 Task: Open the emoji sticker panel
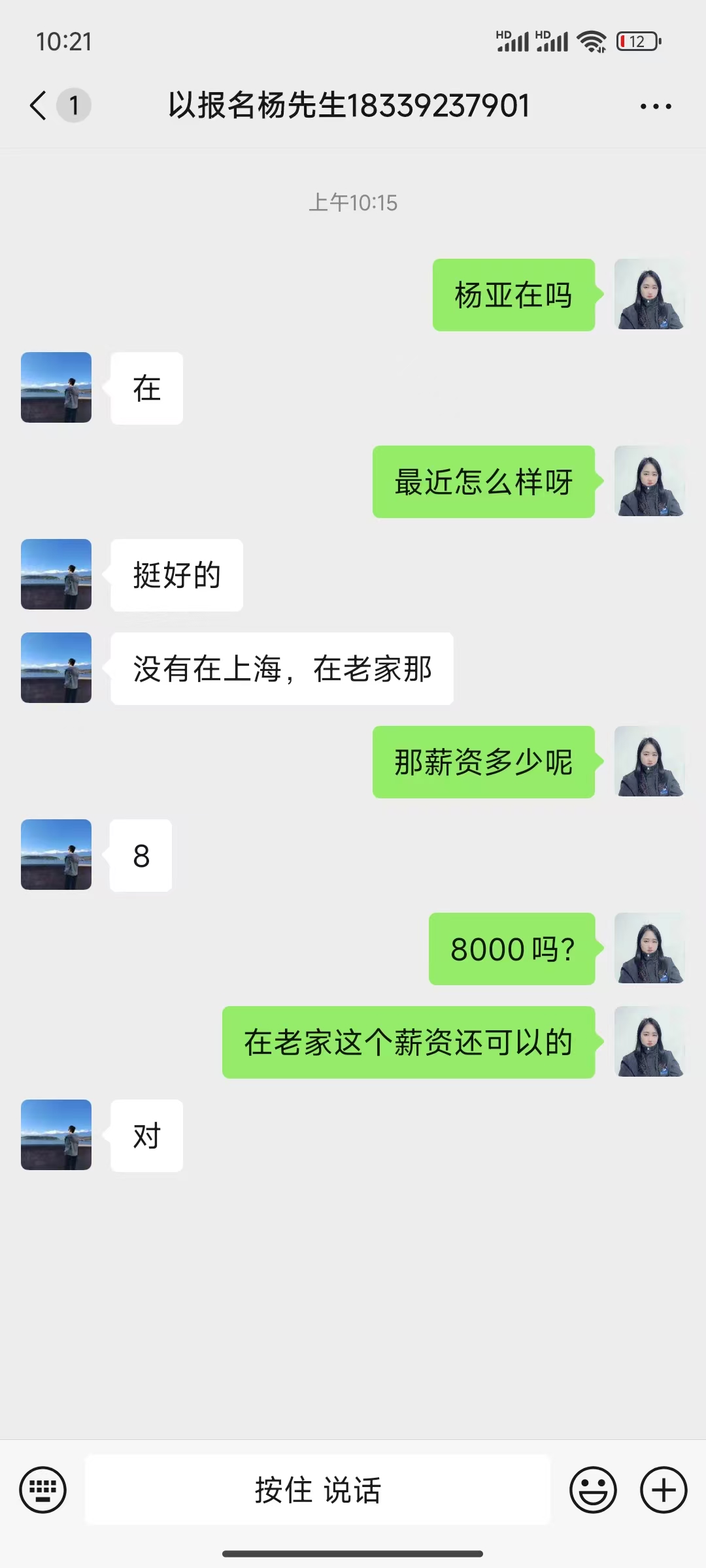(x=593, y=1490)
